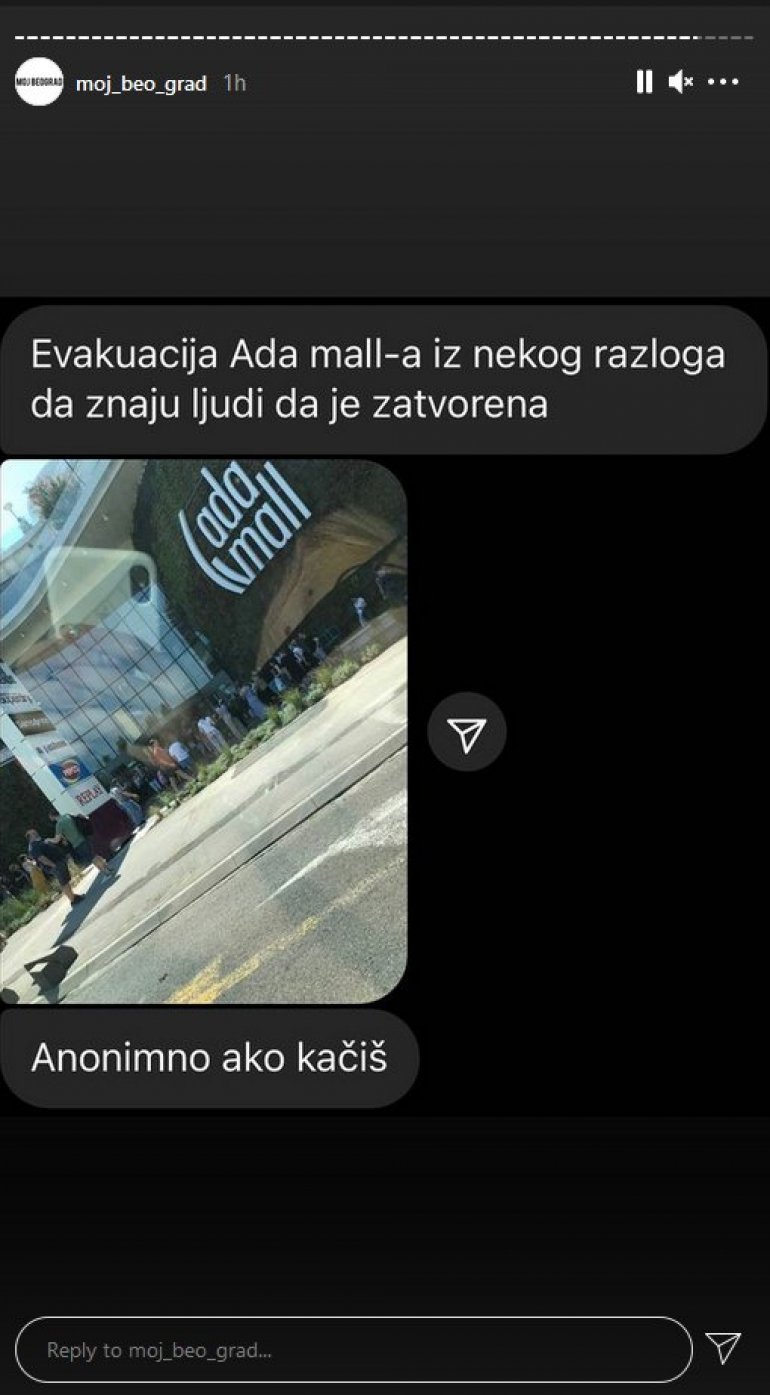The height and width of the screenshot is (1395, 770).
Task: Open the story's three-dot options menu
Action: [723, 82]
